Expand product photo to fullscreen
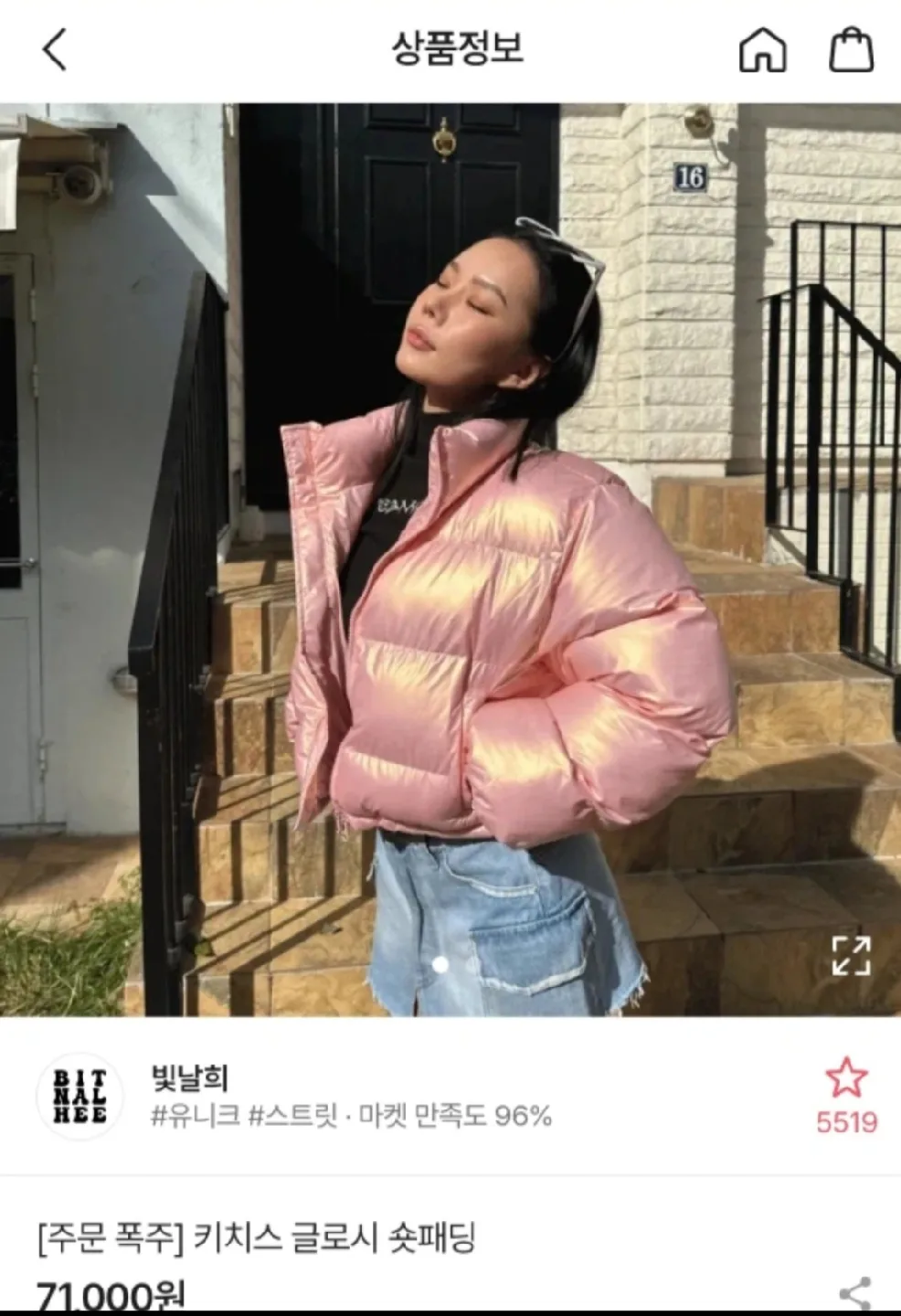 (851, 955)
